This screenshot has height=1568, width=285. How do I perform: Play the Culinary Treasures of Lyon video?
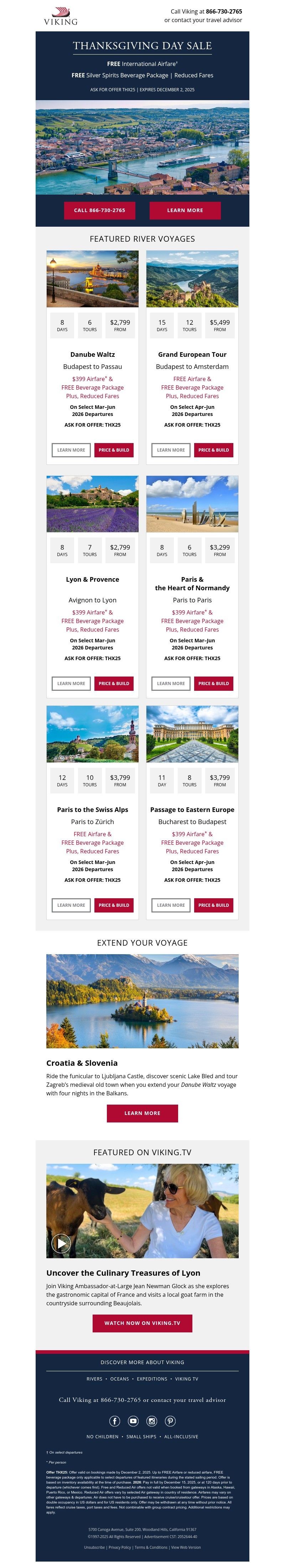tap(61, 1243)
